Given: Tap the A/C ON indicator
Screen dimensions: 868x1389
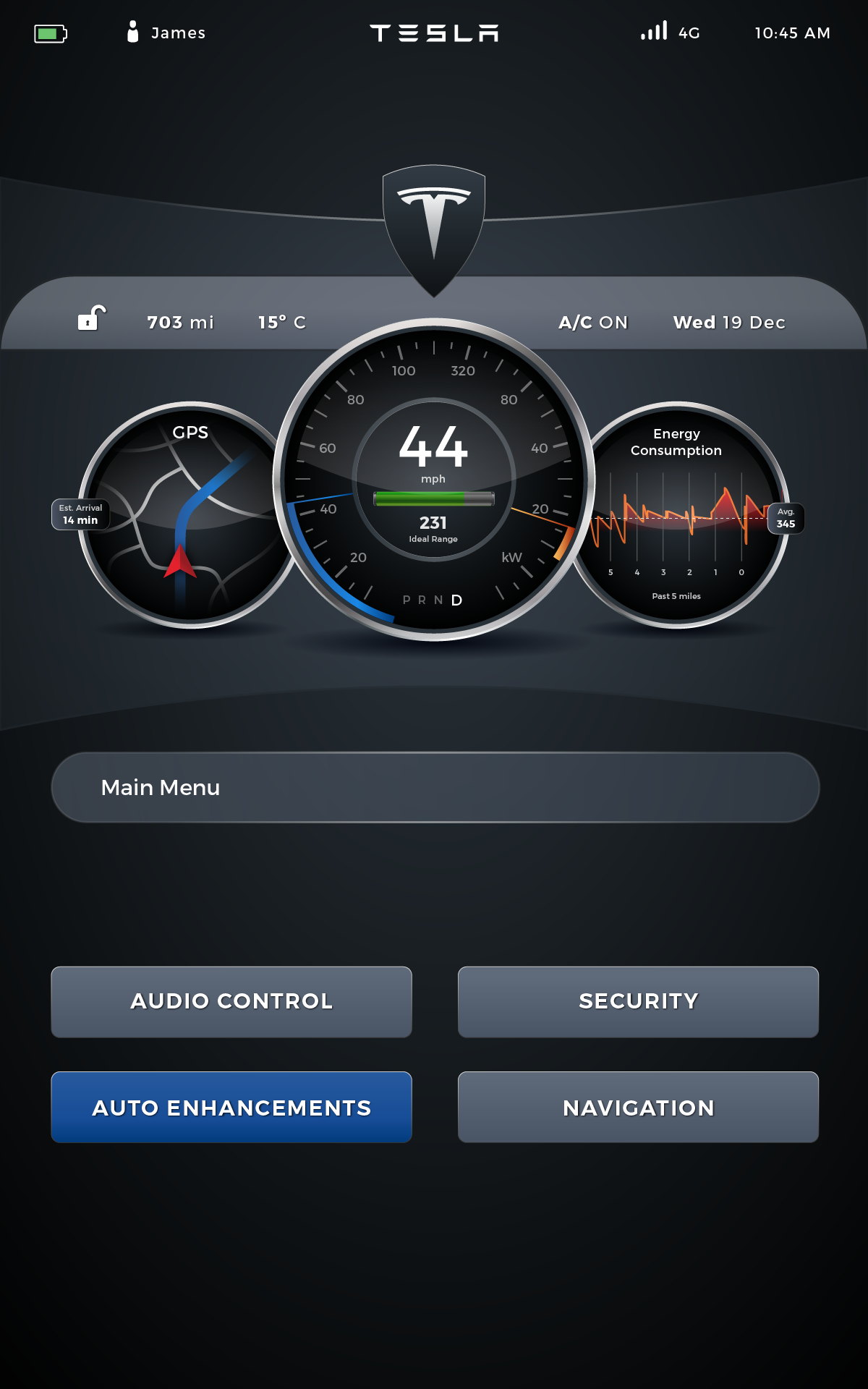Looking at the screenshot, I should [593, 323].
